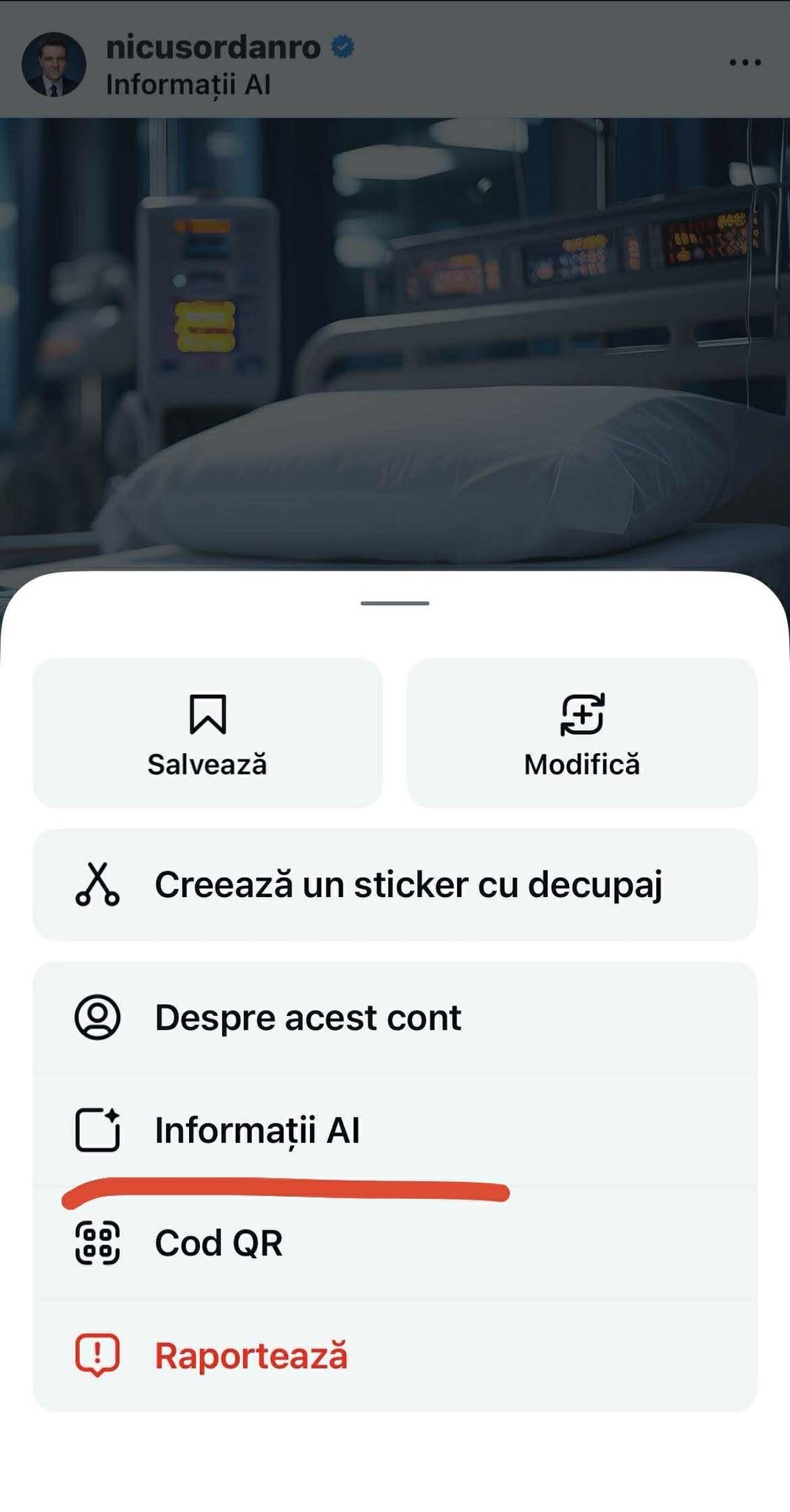
Task: Tap the Informații AI label under the username
Action: click(x=188, y=85)
